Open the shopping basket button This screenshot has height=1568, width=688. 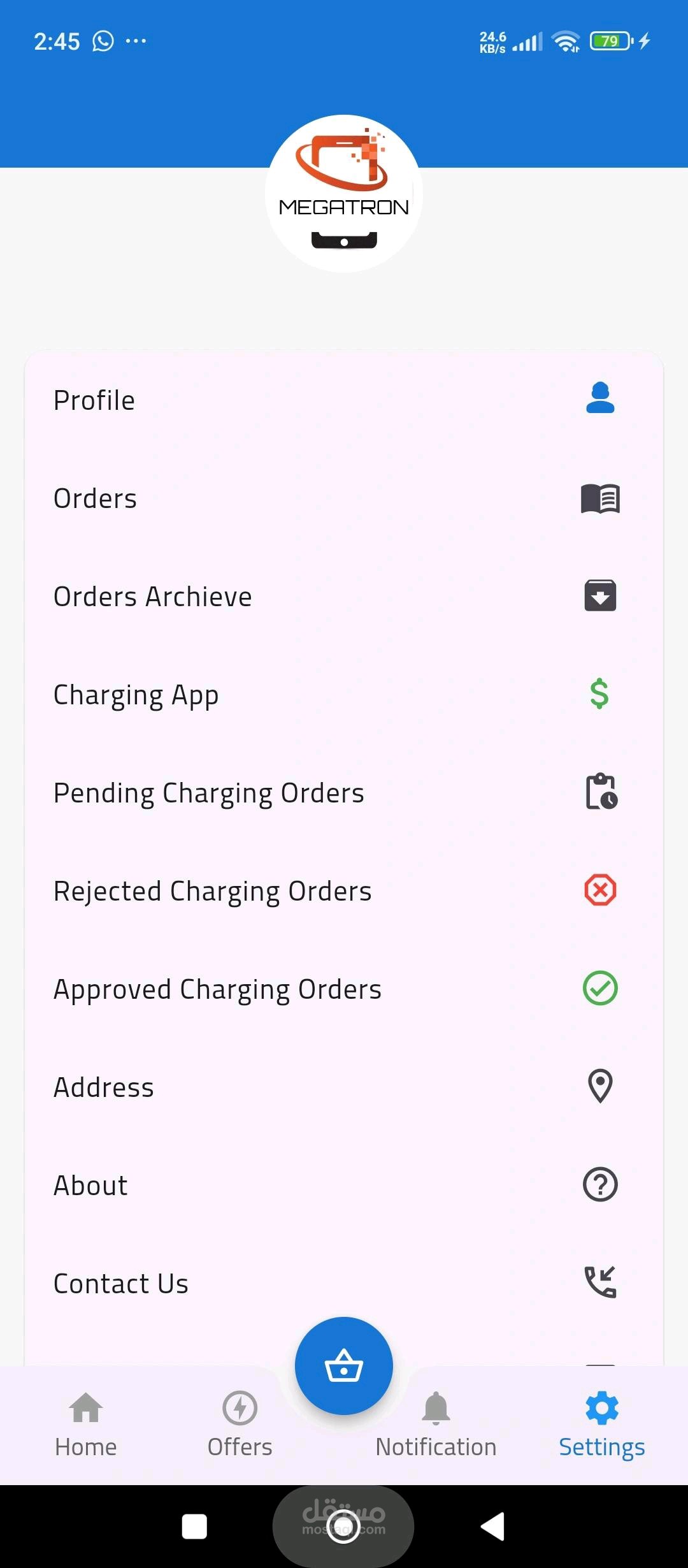pos(344,1366)
